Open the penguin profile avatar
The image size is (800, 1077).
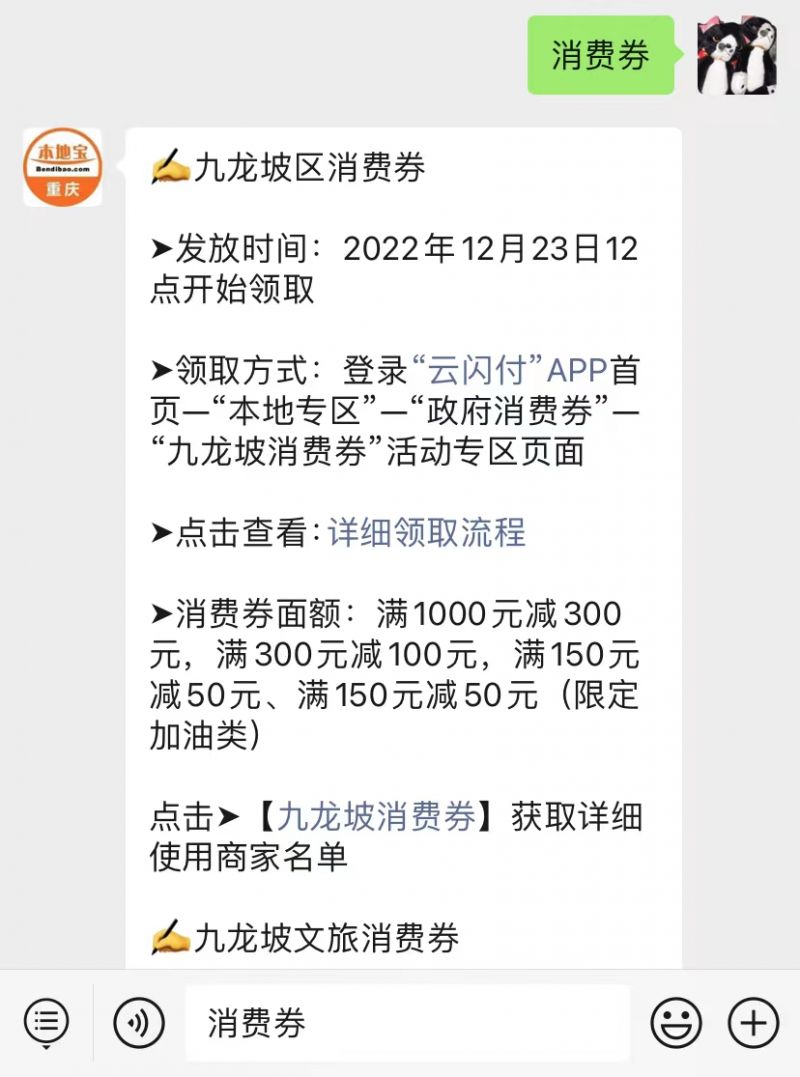click(x=737, y=55)
